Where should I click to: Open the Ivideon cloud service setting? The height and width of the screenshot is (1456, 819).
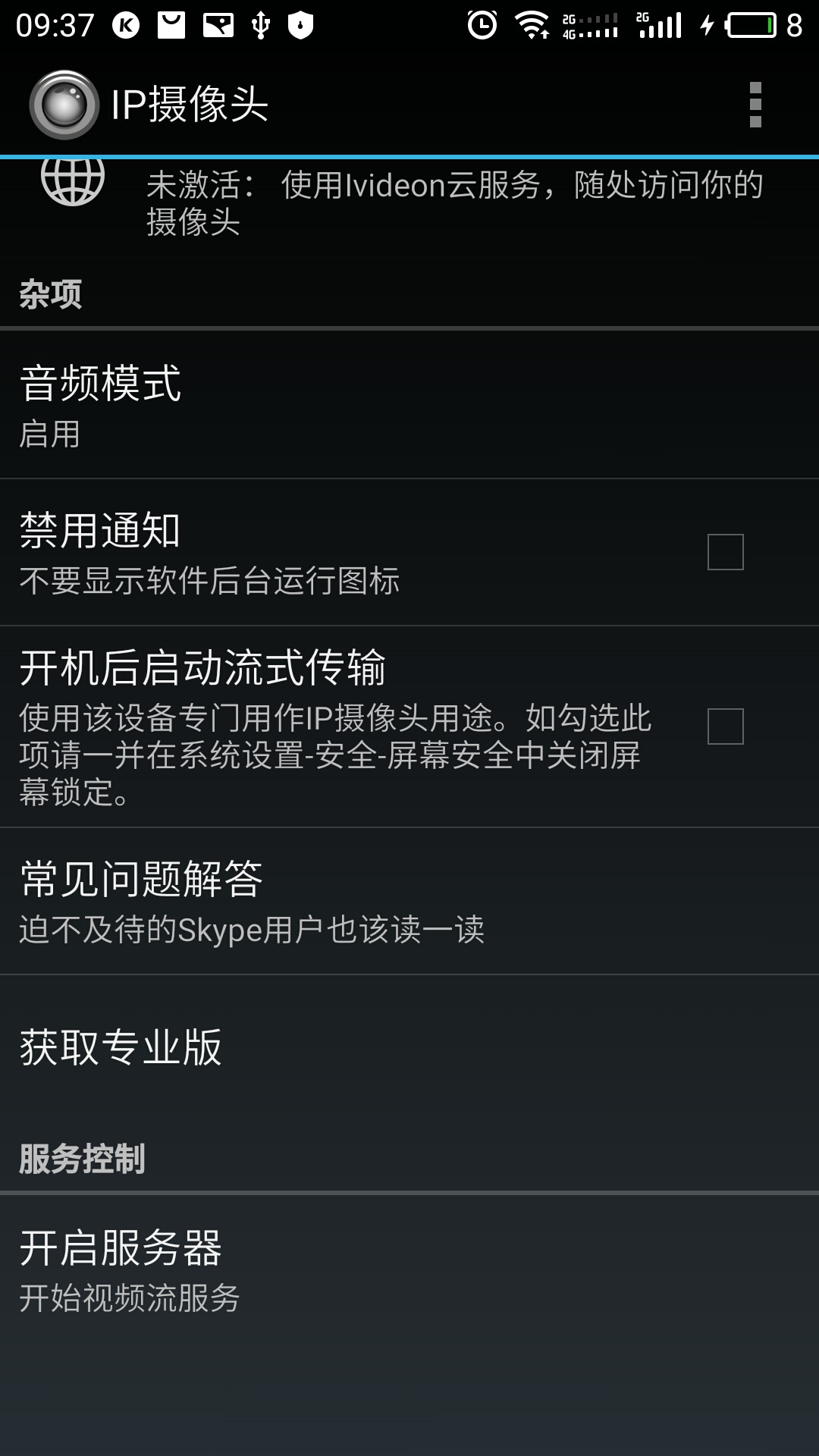(x=409, y=203)
